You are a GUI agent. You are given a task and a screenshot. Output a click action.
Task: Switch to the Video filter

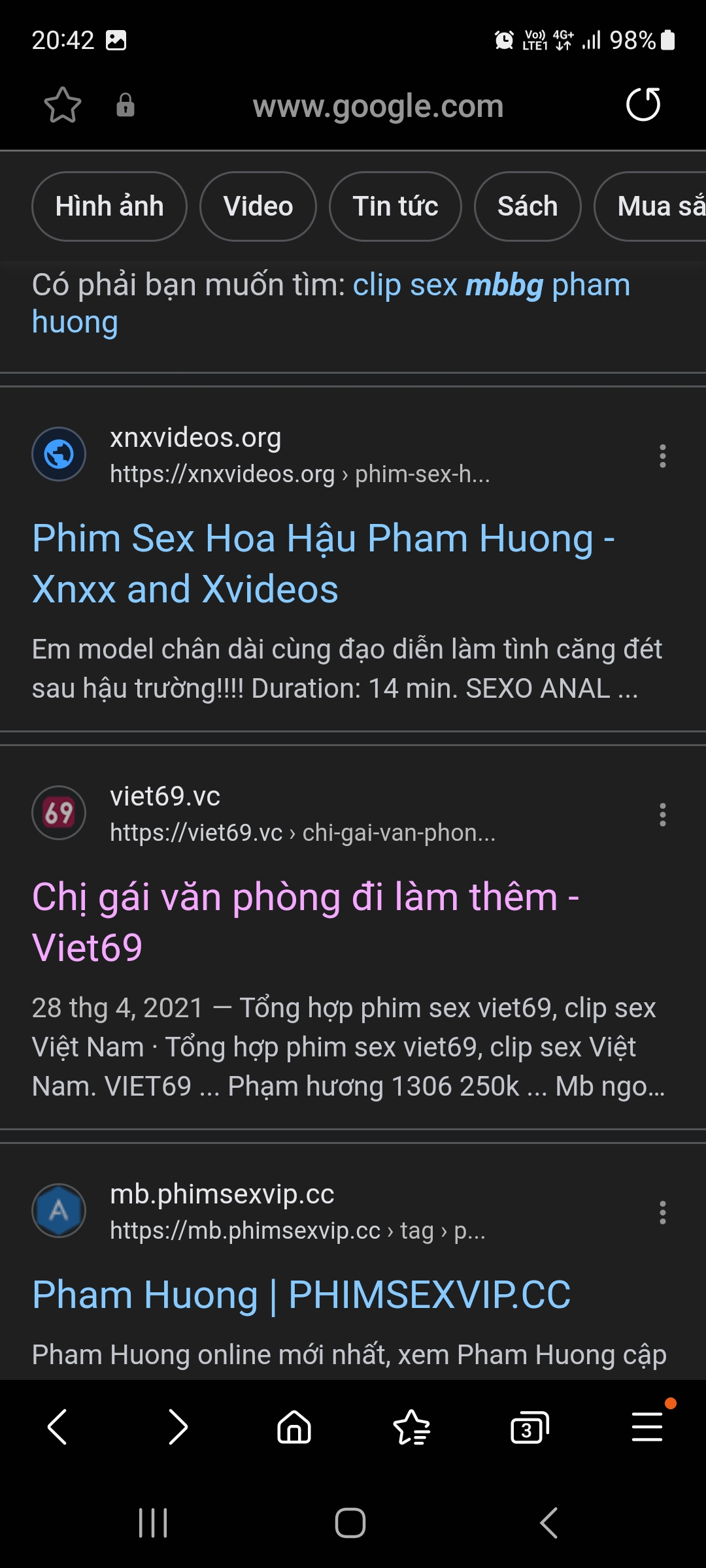(258, 206)
